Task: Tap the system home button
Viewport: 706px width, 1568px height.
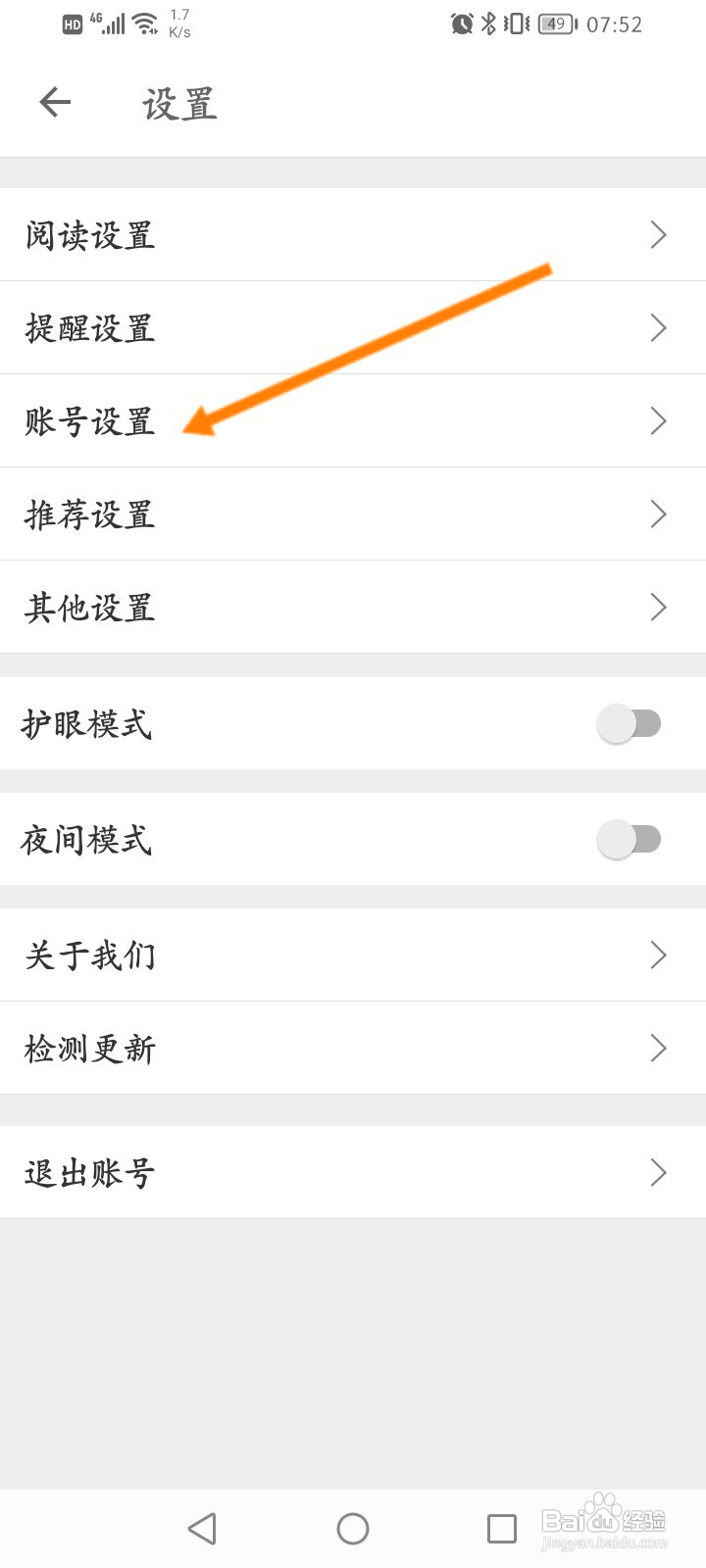Action: click(x=353, y=1529)
